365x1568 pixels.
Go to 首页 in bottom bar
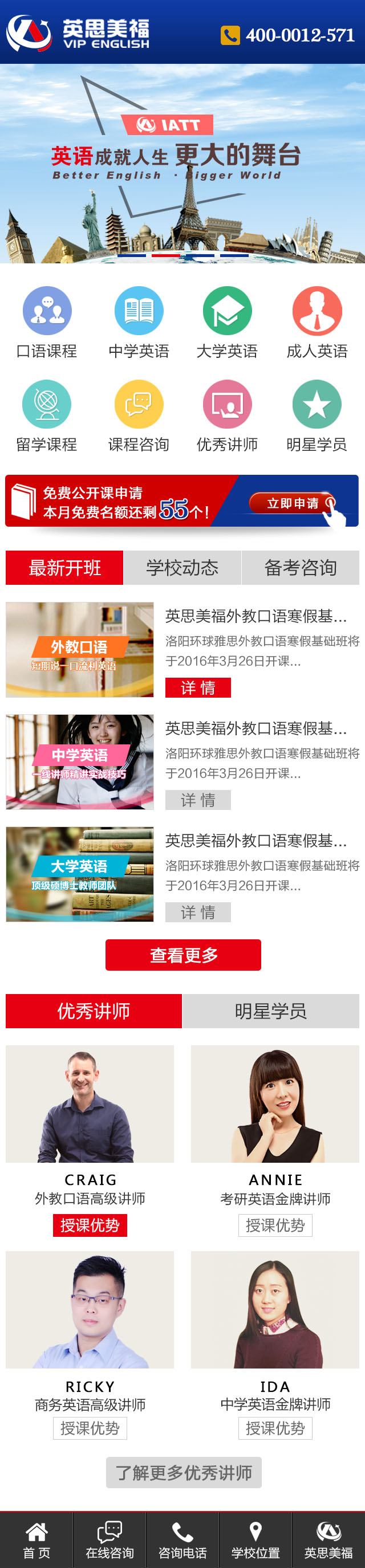pyautogui.click(x=36, y=1540)
